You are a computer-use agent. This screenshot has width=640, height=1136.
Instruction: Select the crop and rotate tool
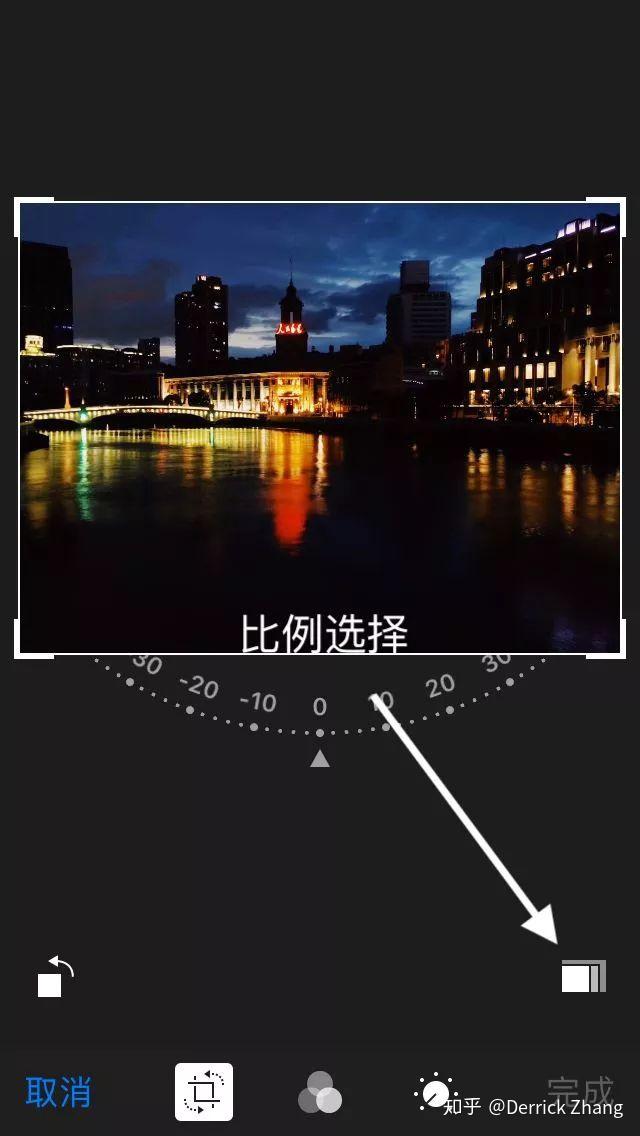[x=204, y=1092]
